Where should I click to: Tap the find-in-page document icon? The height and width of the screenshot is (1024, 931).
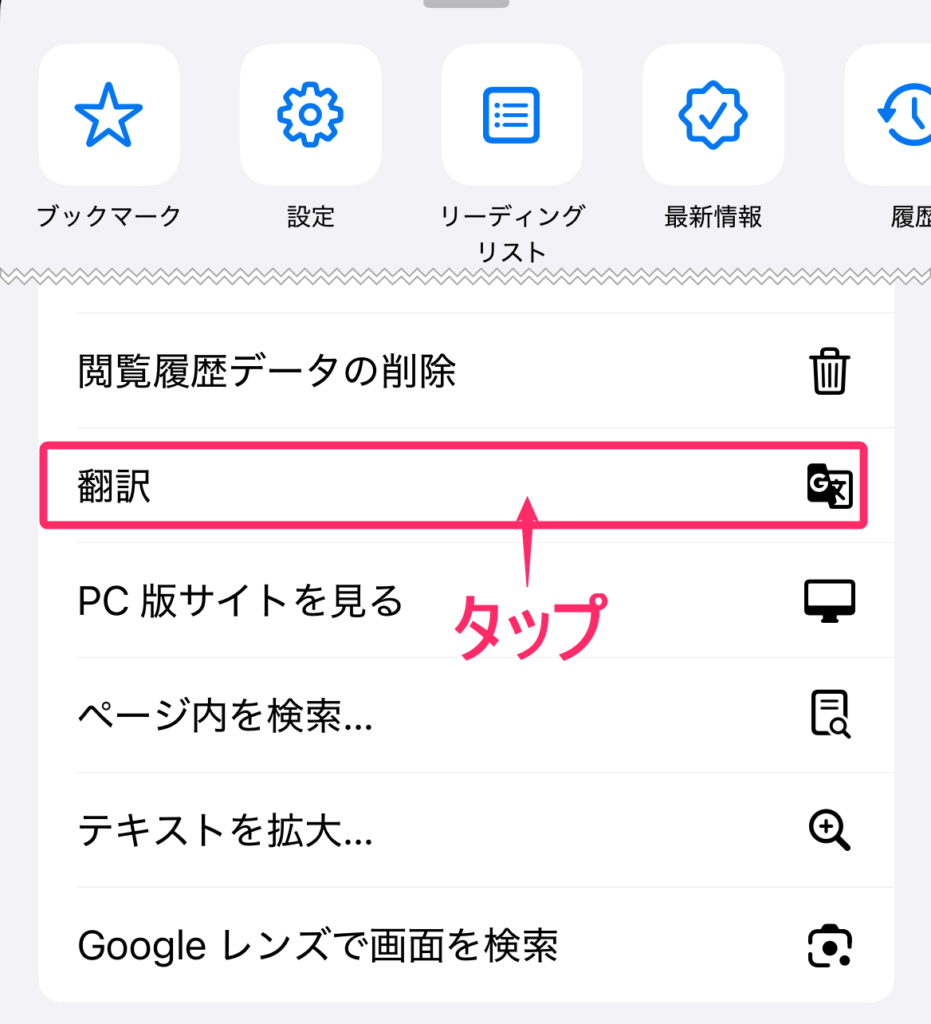pyautogui.click(x=829, y=714)
